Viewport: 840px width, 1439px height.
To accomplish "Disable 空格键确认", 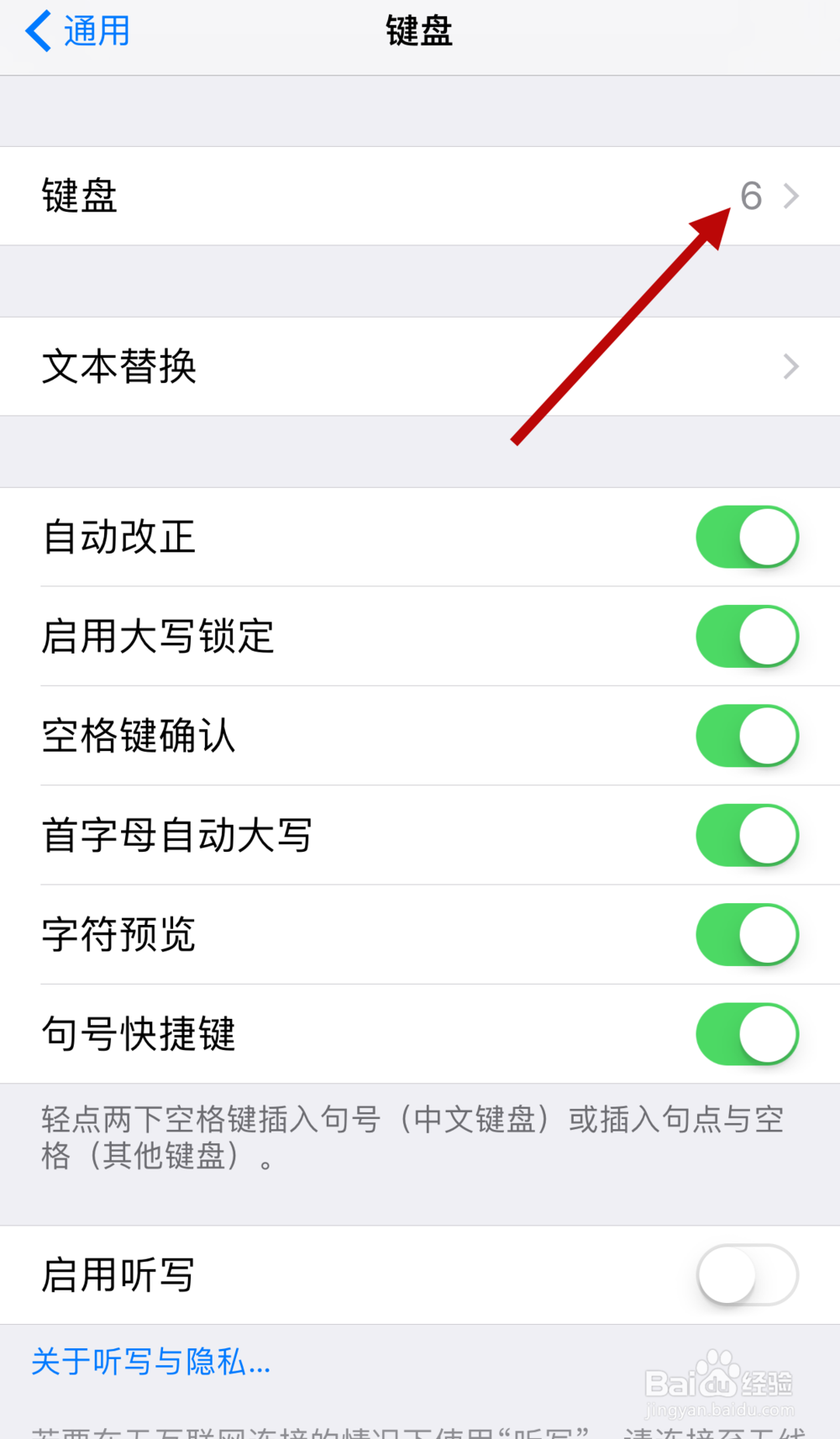I will tap(746, 735).
